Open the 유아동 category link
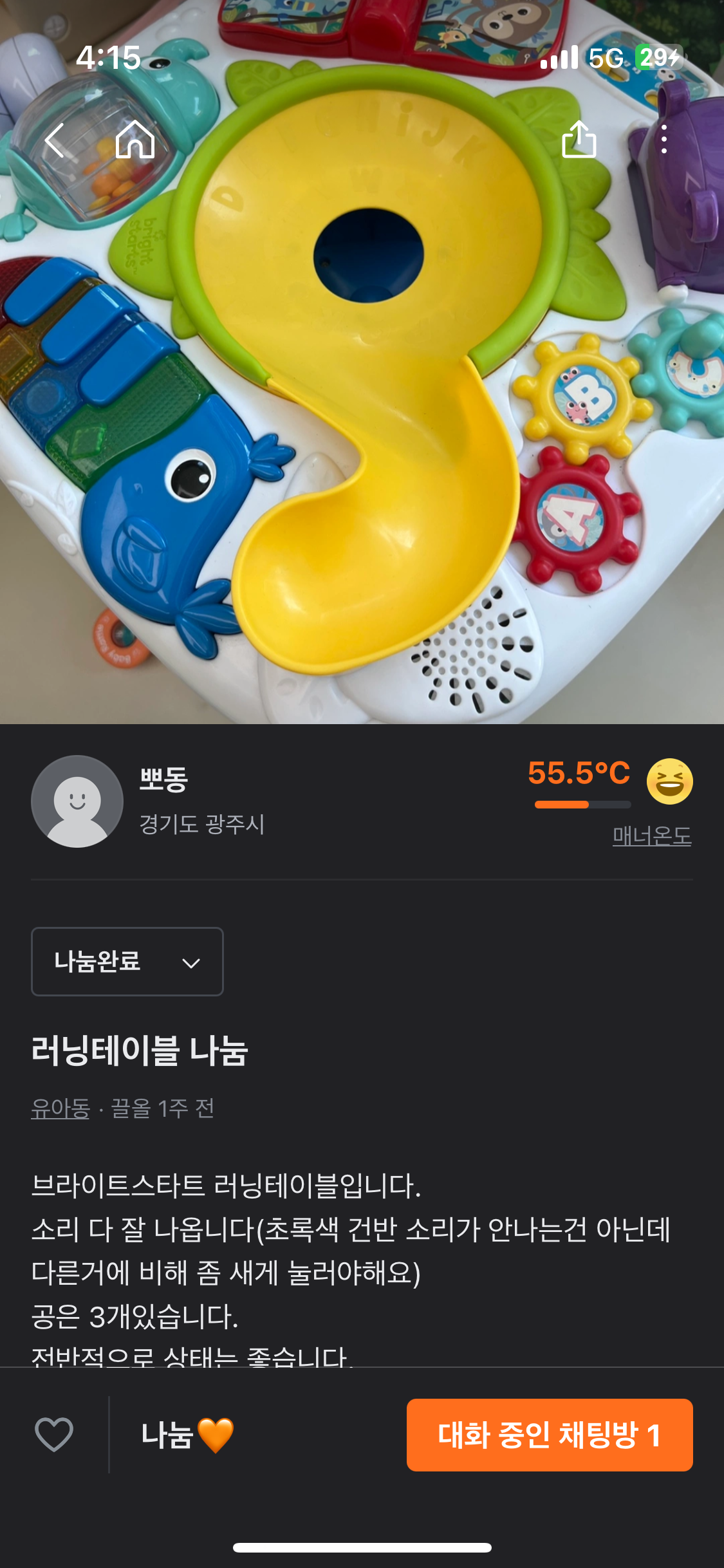This screenshot has height=1568, width=724. (x=60, y=1108)
